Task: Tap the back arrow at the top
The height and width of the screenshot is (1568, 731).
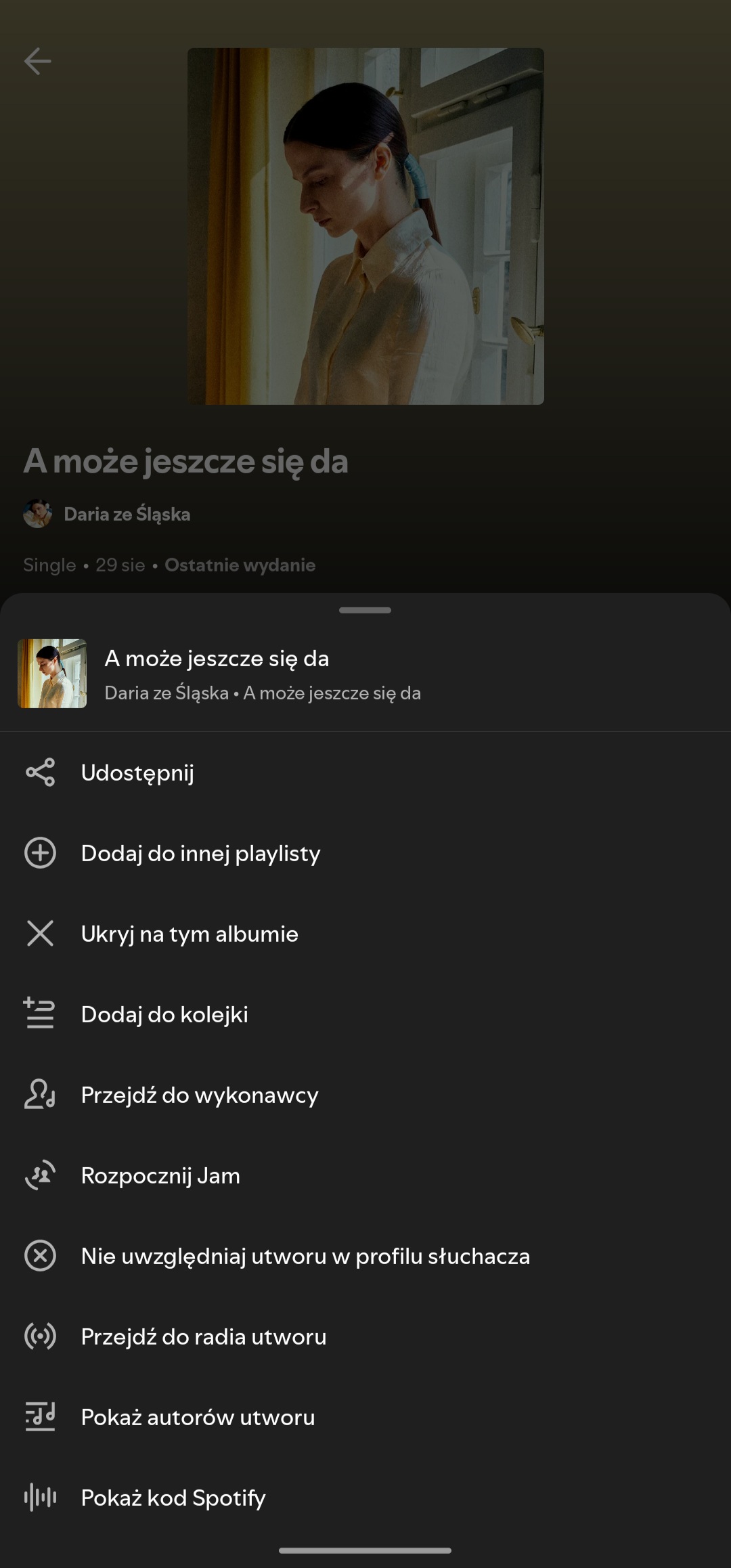Action: 39,62
